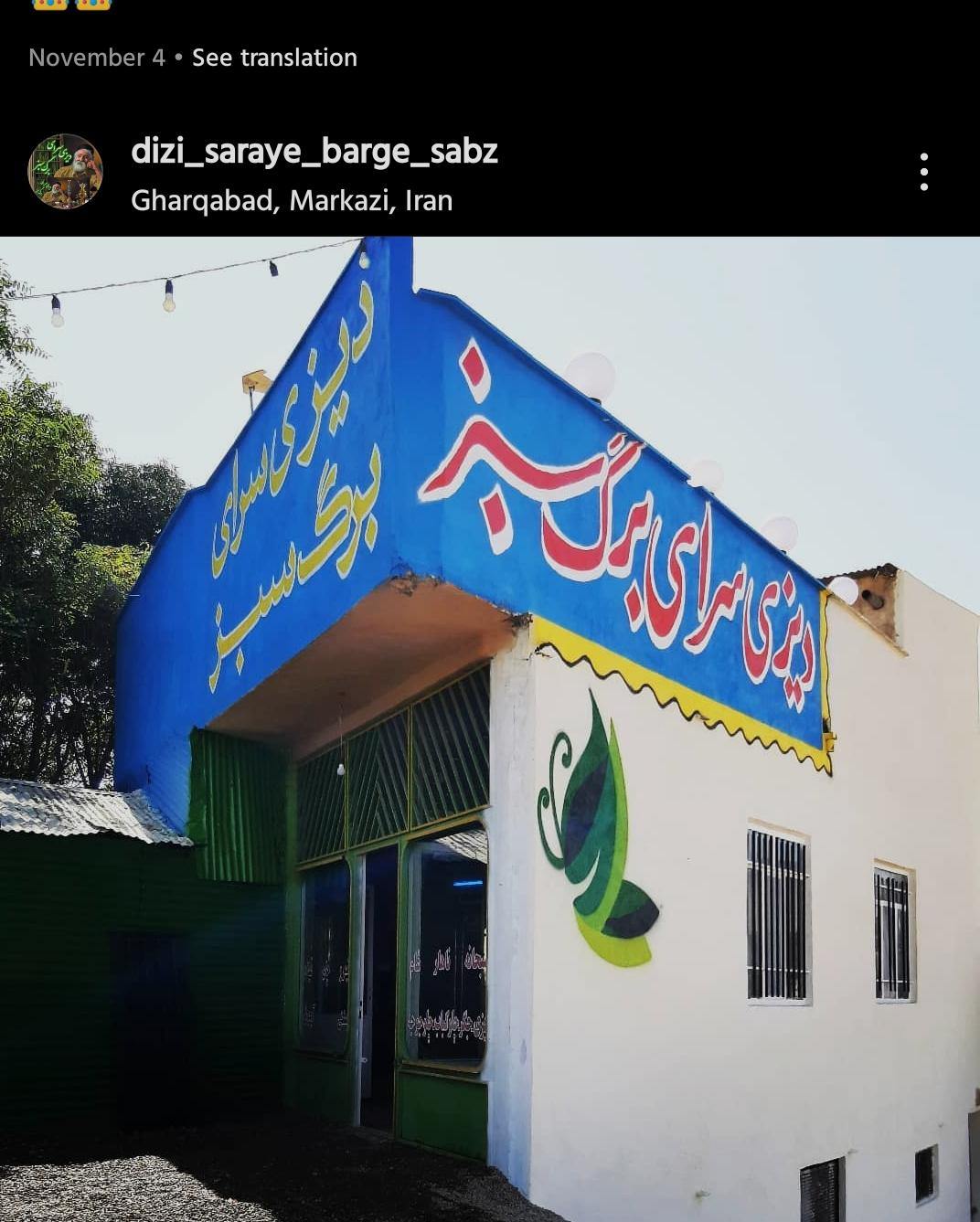The image size is (980, 1222).
Task: Open the restaurant building photo post
Action: [x=490, y=728]
